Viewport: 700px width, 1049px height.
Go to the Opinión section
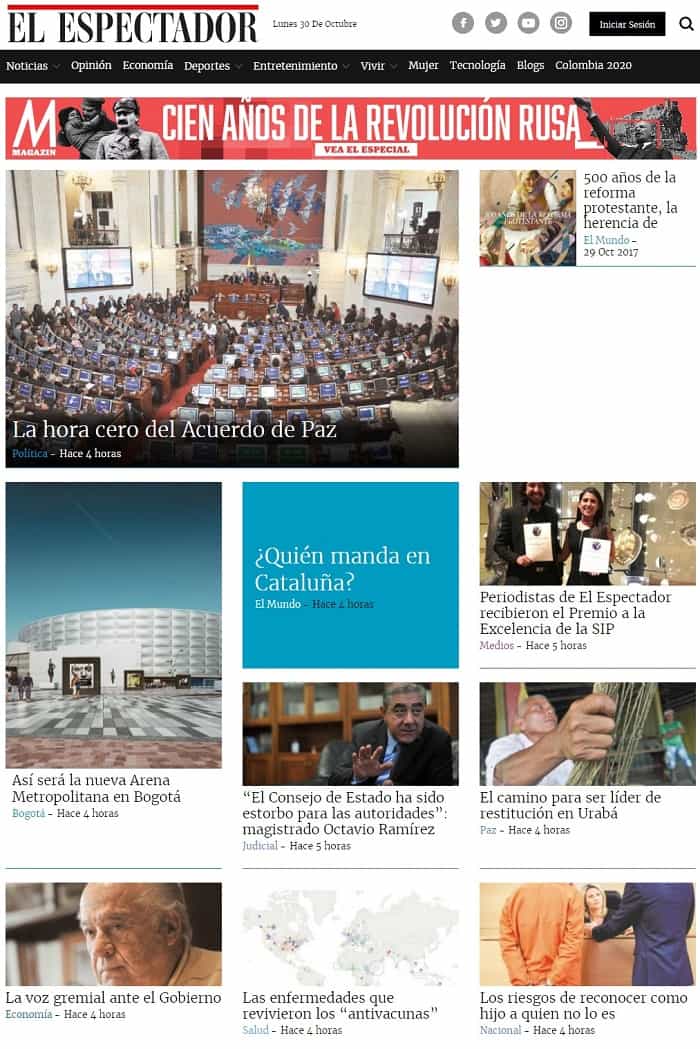[x=91, y=66]
